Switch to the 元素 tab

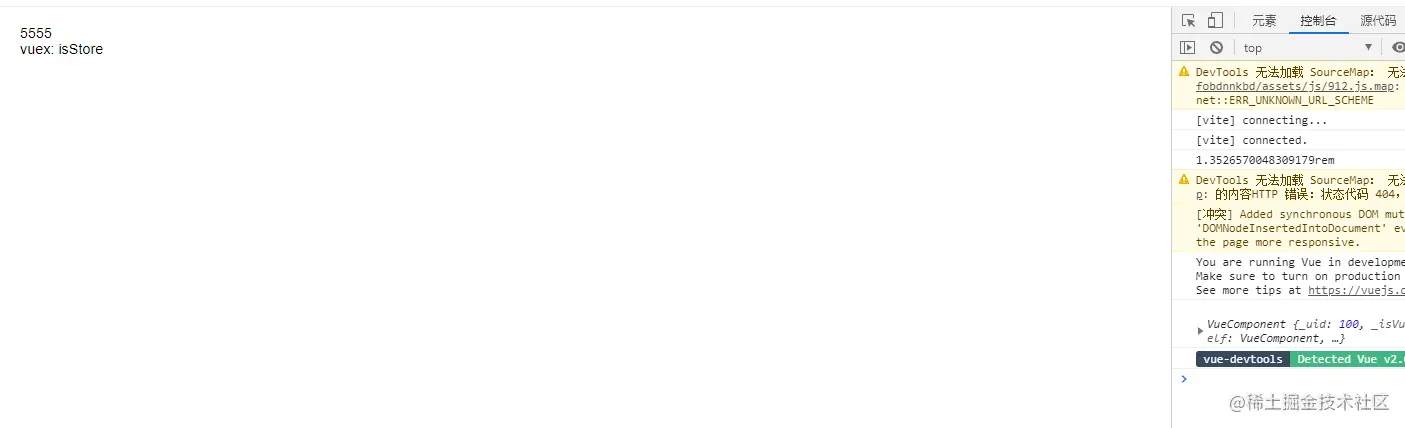[x=1264, y=21]
